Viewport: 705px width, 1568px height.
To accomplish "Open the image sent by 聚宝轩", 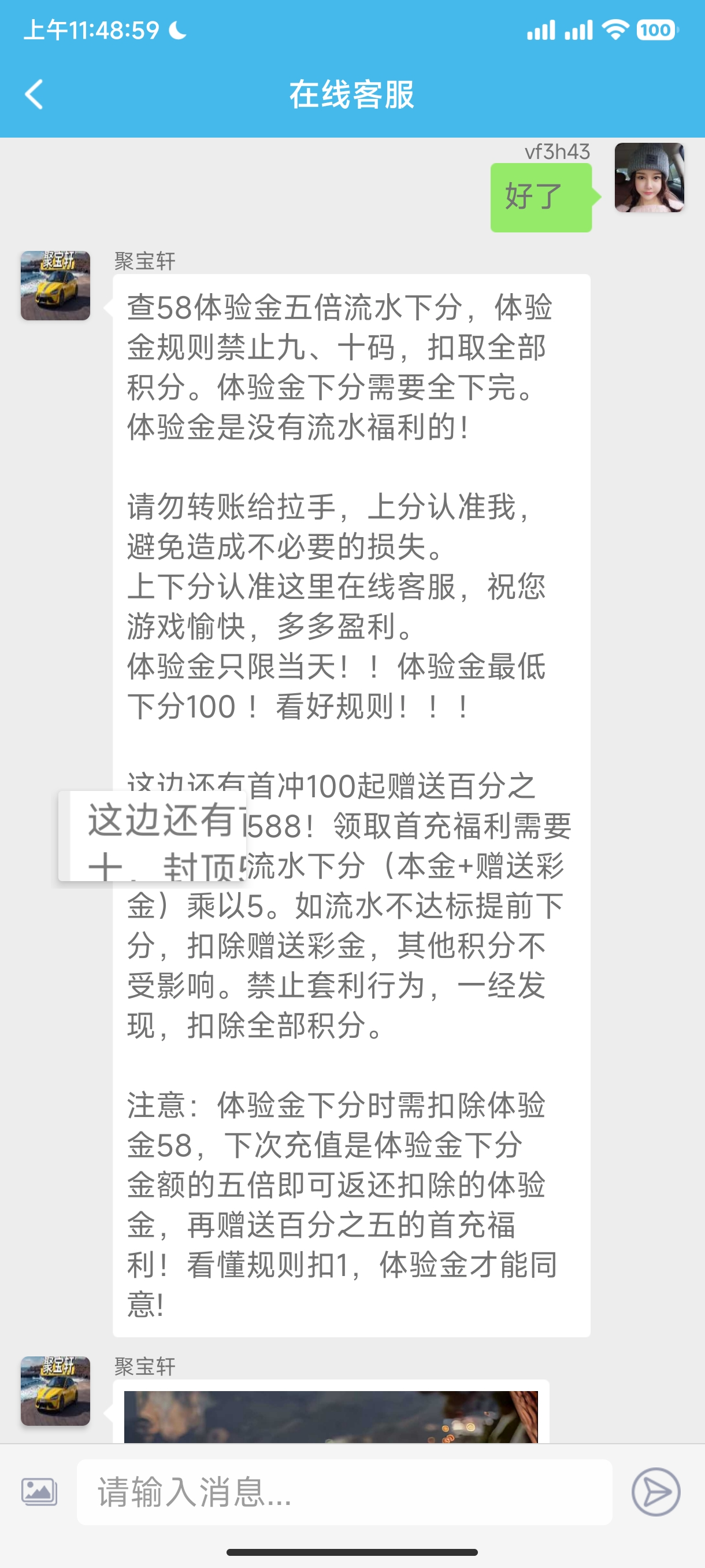I will click(331, 1416).
